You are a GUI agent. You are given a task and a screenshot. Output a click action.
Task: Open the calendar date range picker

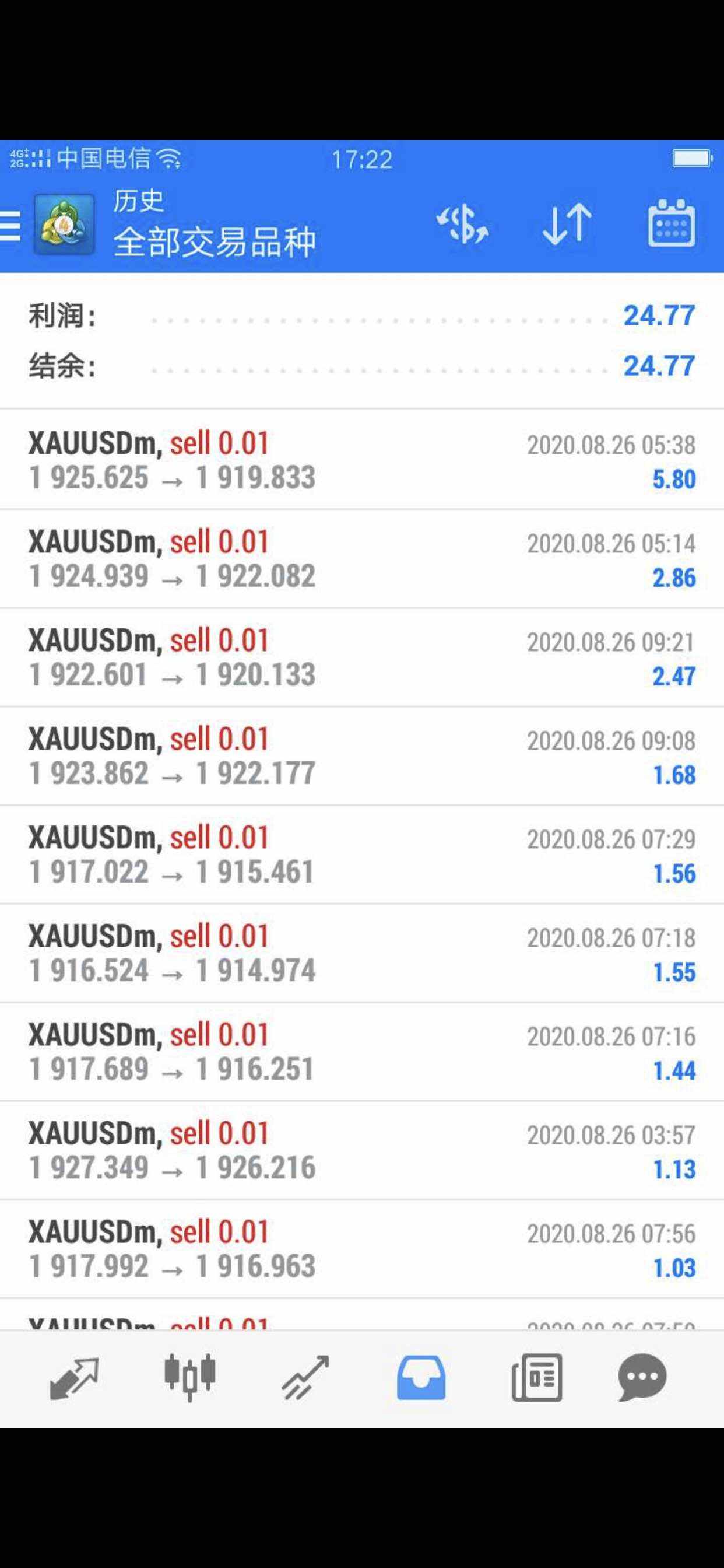(671, 224)
